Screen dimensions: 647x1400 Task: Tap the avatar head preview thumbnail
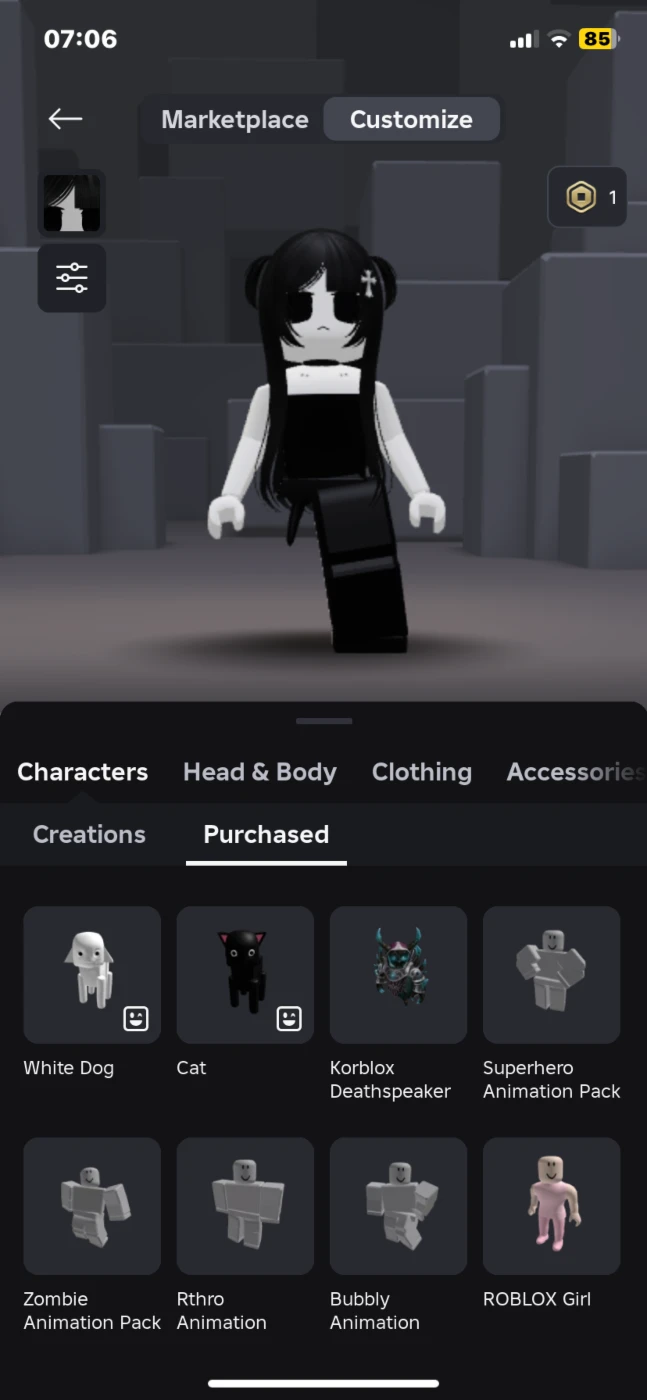tap(72, 203)
